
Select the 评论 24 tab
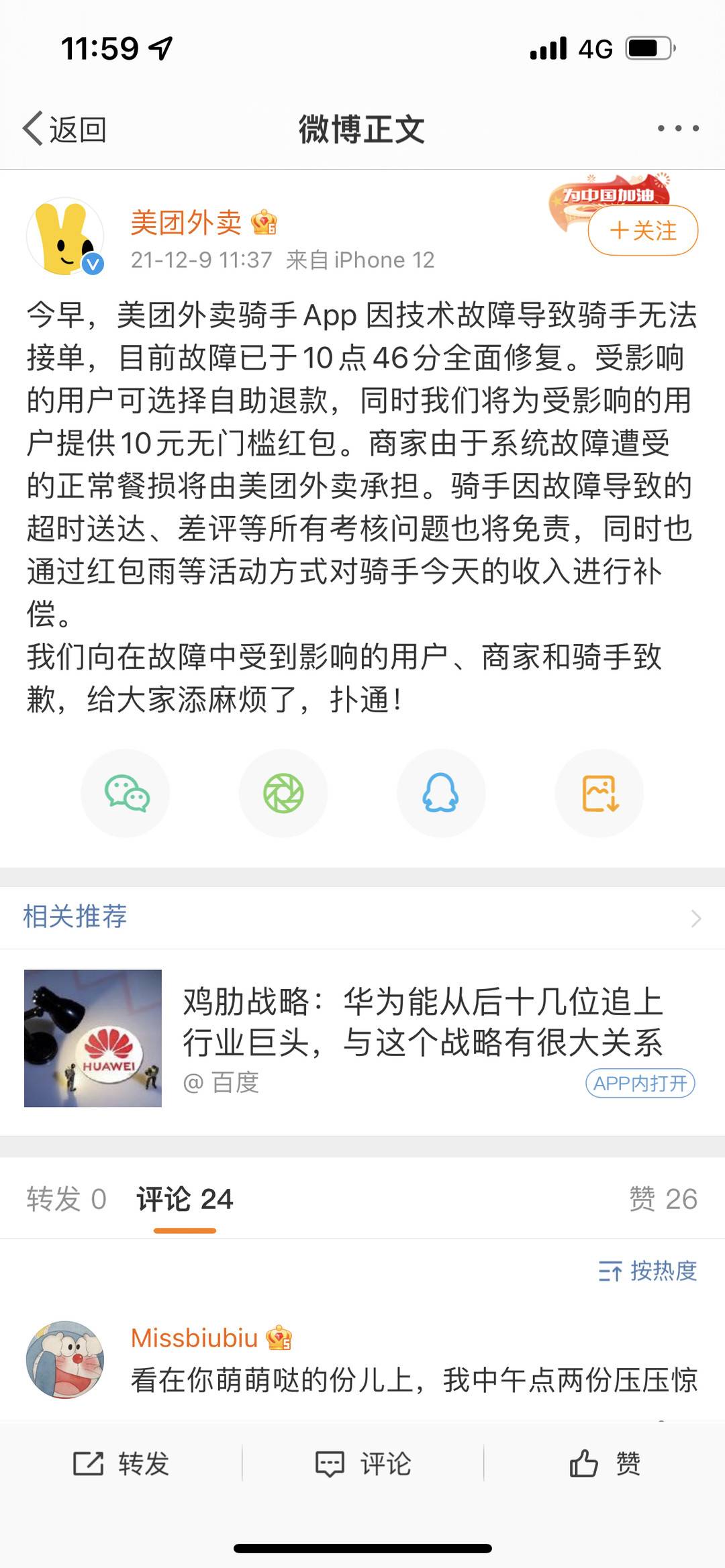(x=185, y=1199)
